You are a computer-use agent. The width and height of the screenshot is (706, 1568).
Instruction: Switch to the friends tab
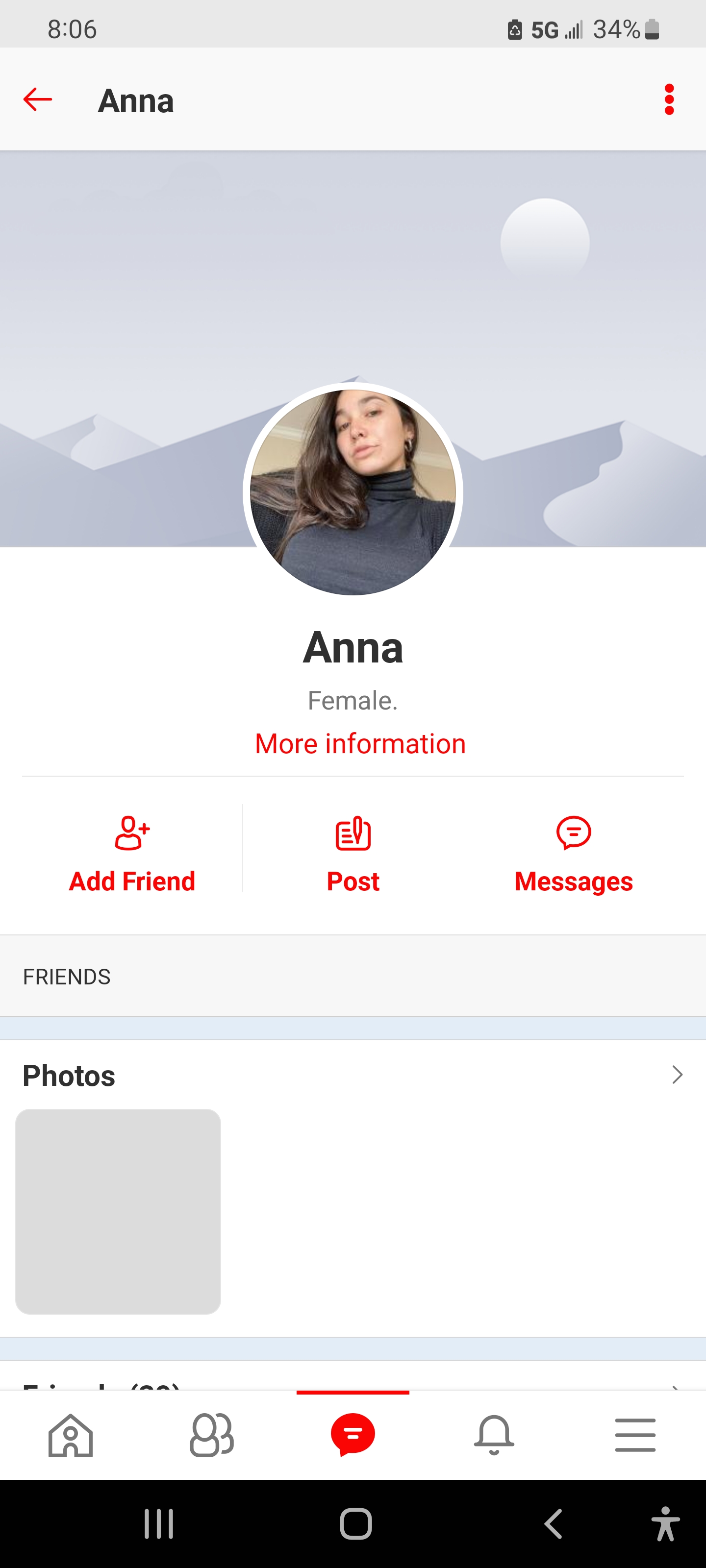pyautogui.click(x=211, y=1435)
